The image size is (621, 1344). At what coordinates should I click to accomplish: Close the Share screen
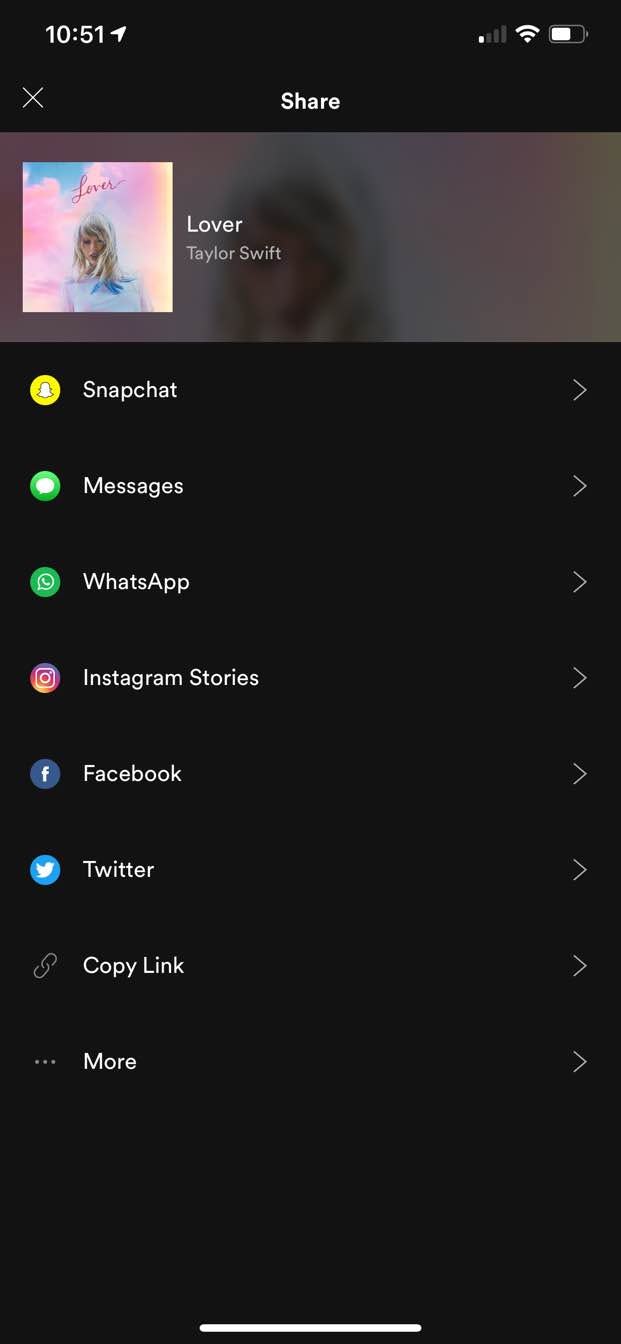coord(33,98)
